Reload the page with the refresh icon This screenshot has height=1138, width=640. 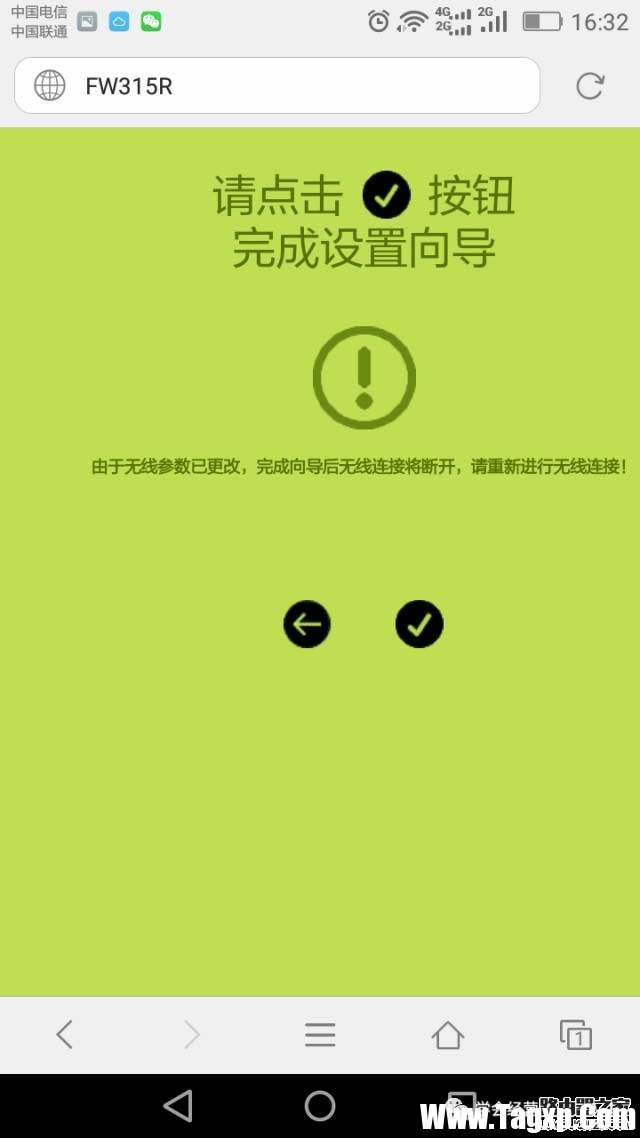coord(590,86)
